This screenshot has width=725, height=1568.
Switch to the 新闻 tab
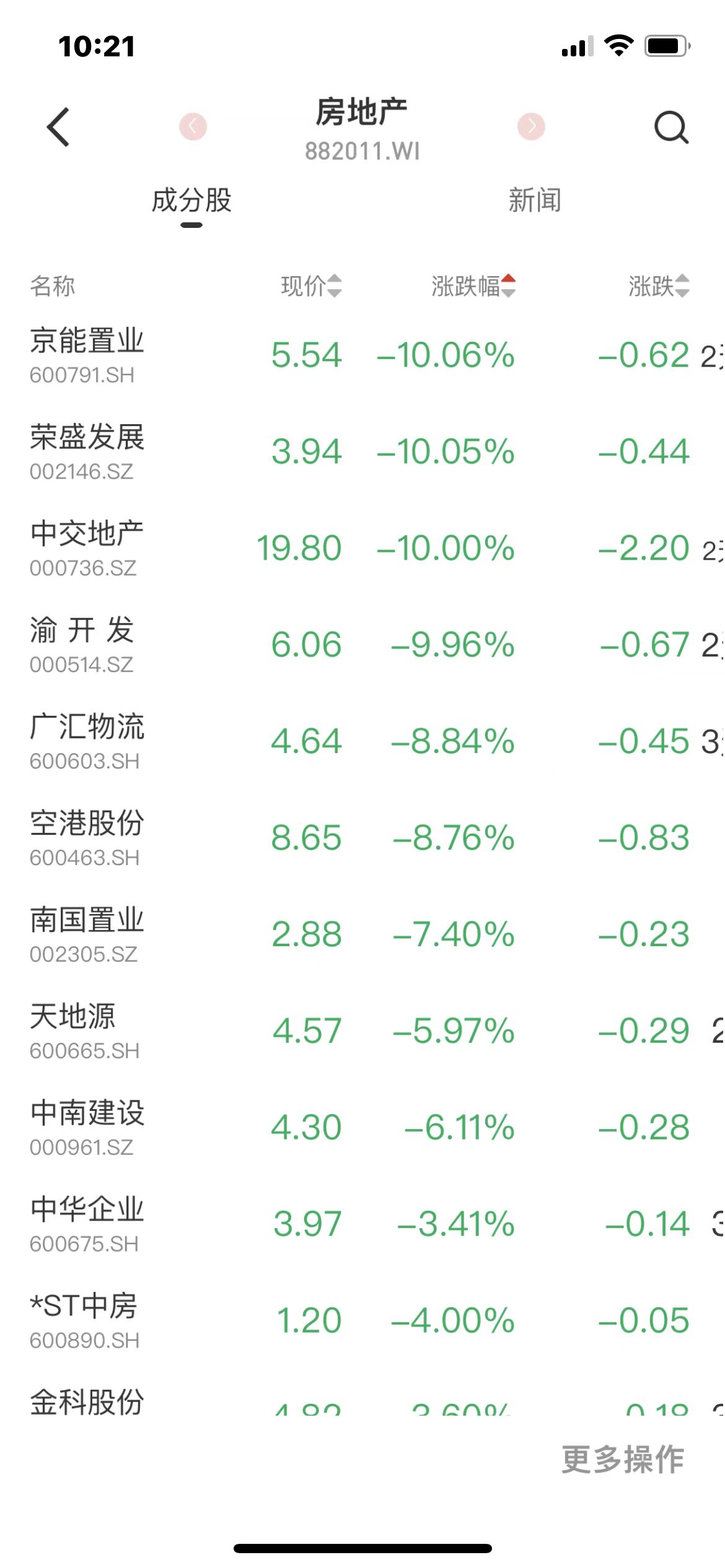coord(534,201)
